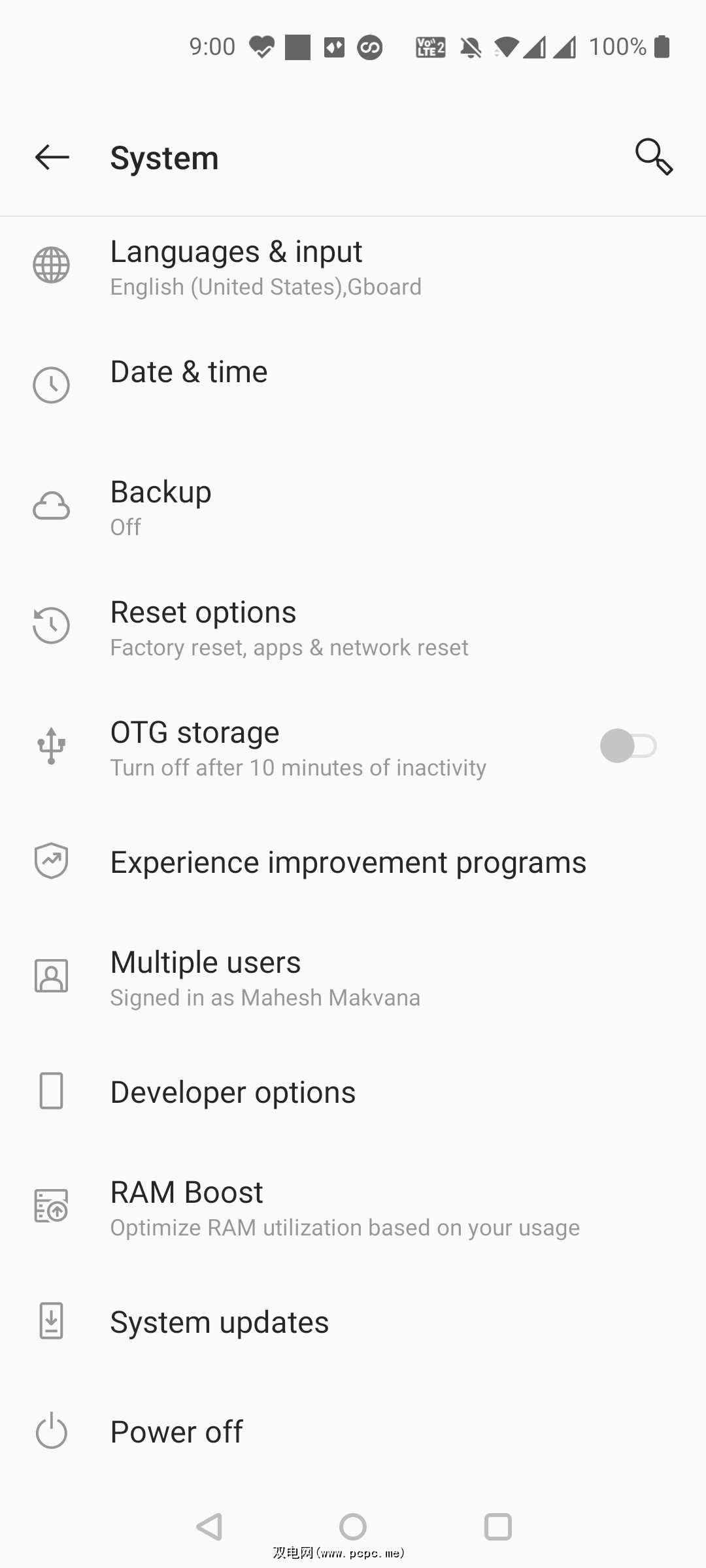706x1568 pixels.
Task: Go back from System settings
Action: 52,157
